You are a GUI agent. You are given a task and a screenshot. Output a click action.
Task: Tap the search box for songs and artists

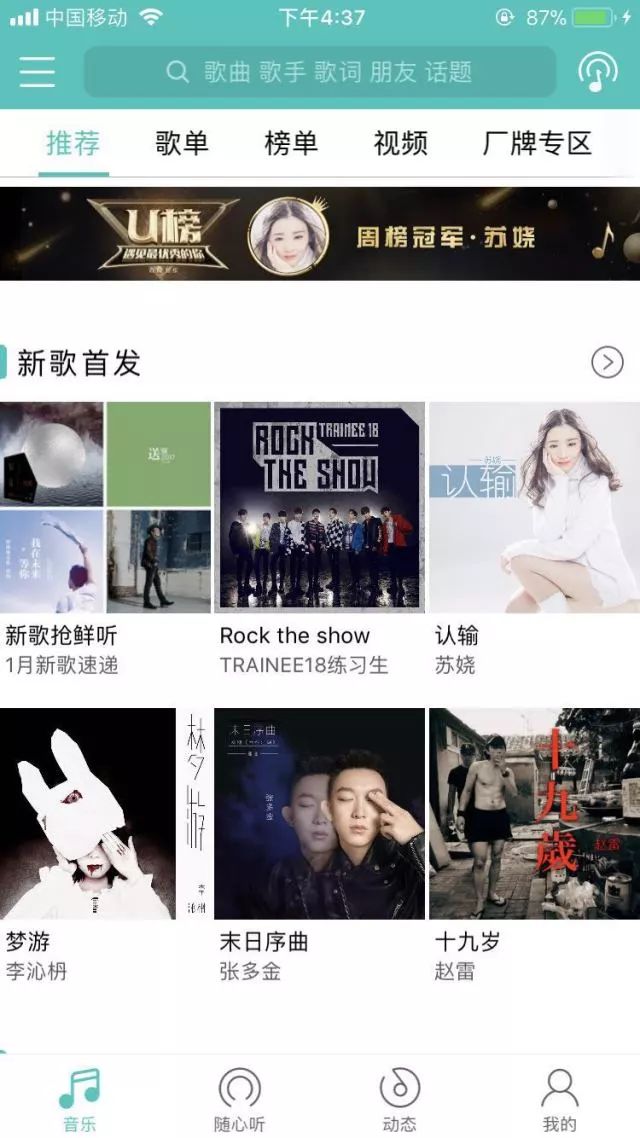[x=319, y=72]
